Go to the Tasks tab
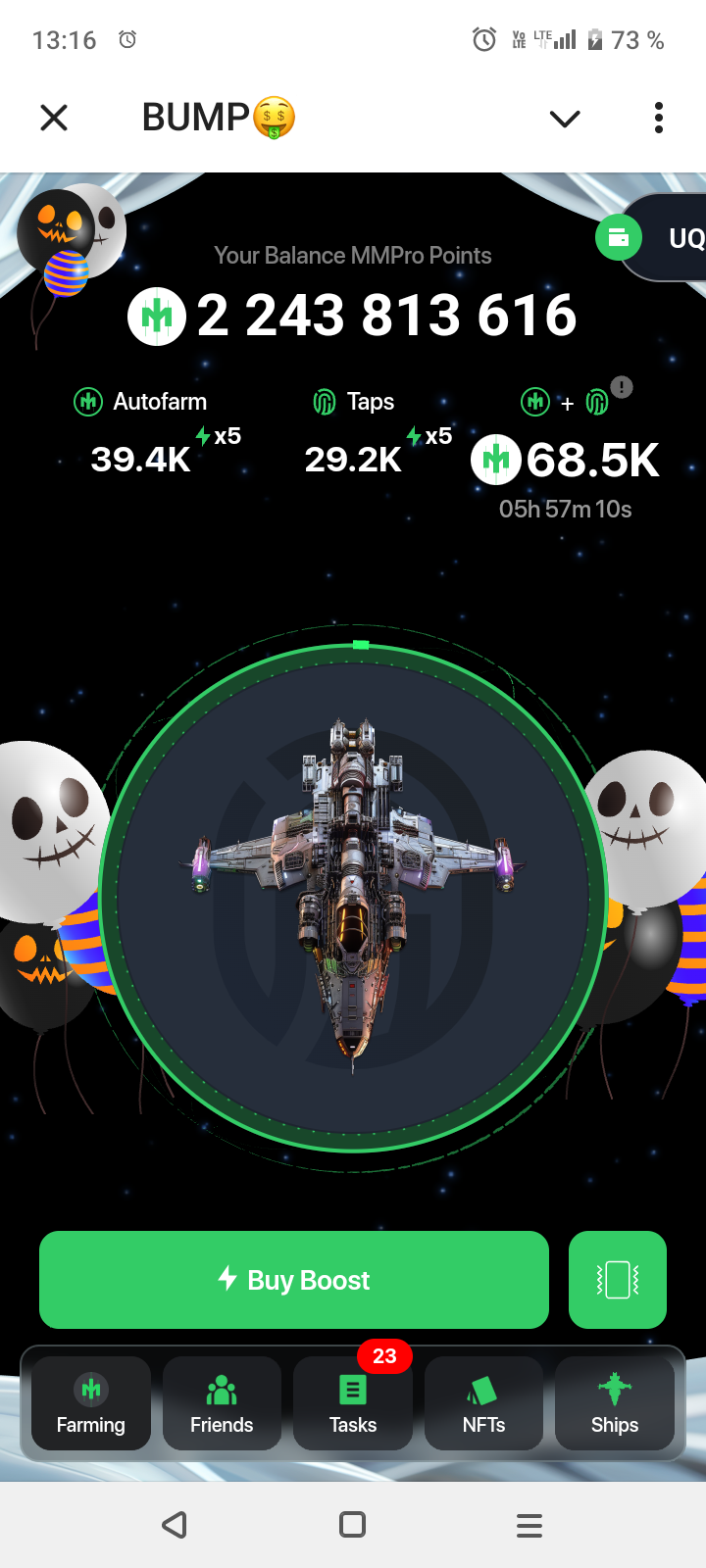706x1568 pixels. 353,1403
